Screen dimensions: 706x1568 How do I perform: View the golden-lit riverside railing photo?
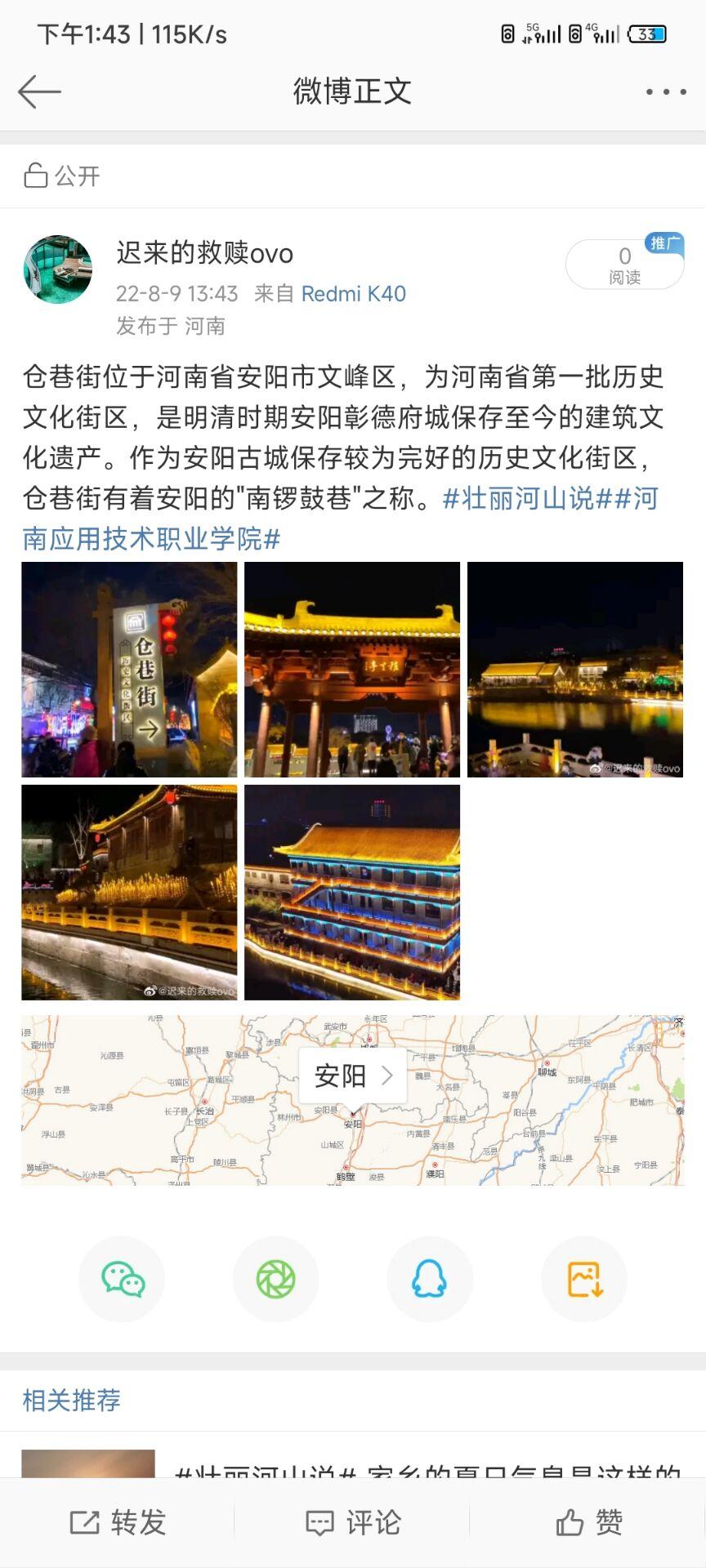click(129, 892)
